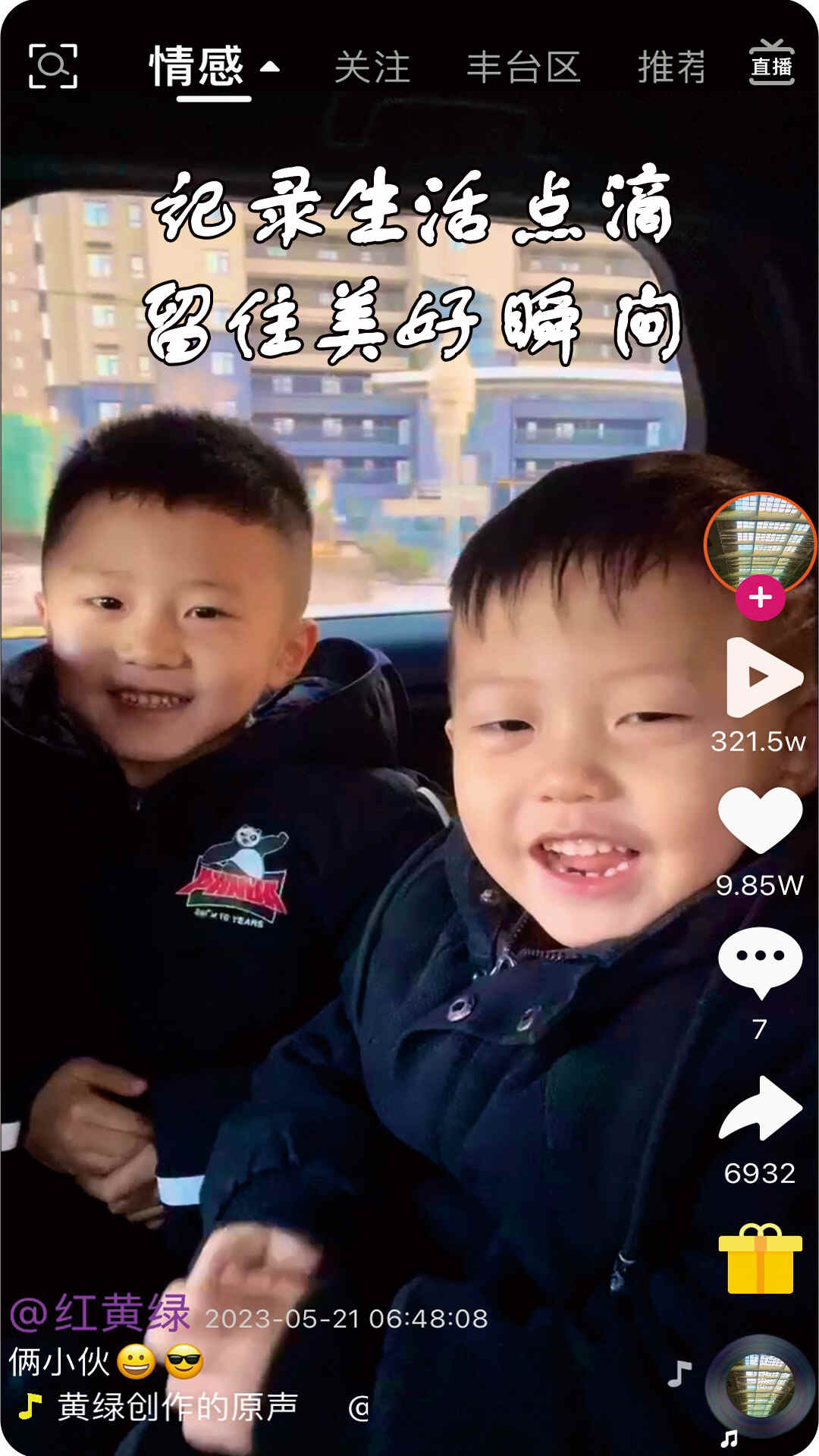819x1456 pixels.
Task: Open the comments with 7 replies
Action: click(760, 960)
